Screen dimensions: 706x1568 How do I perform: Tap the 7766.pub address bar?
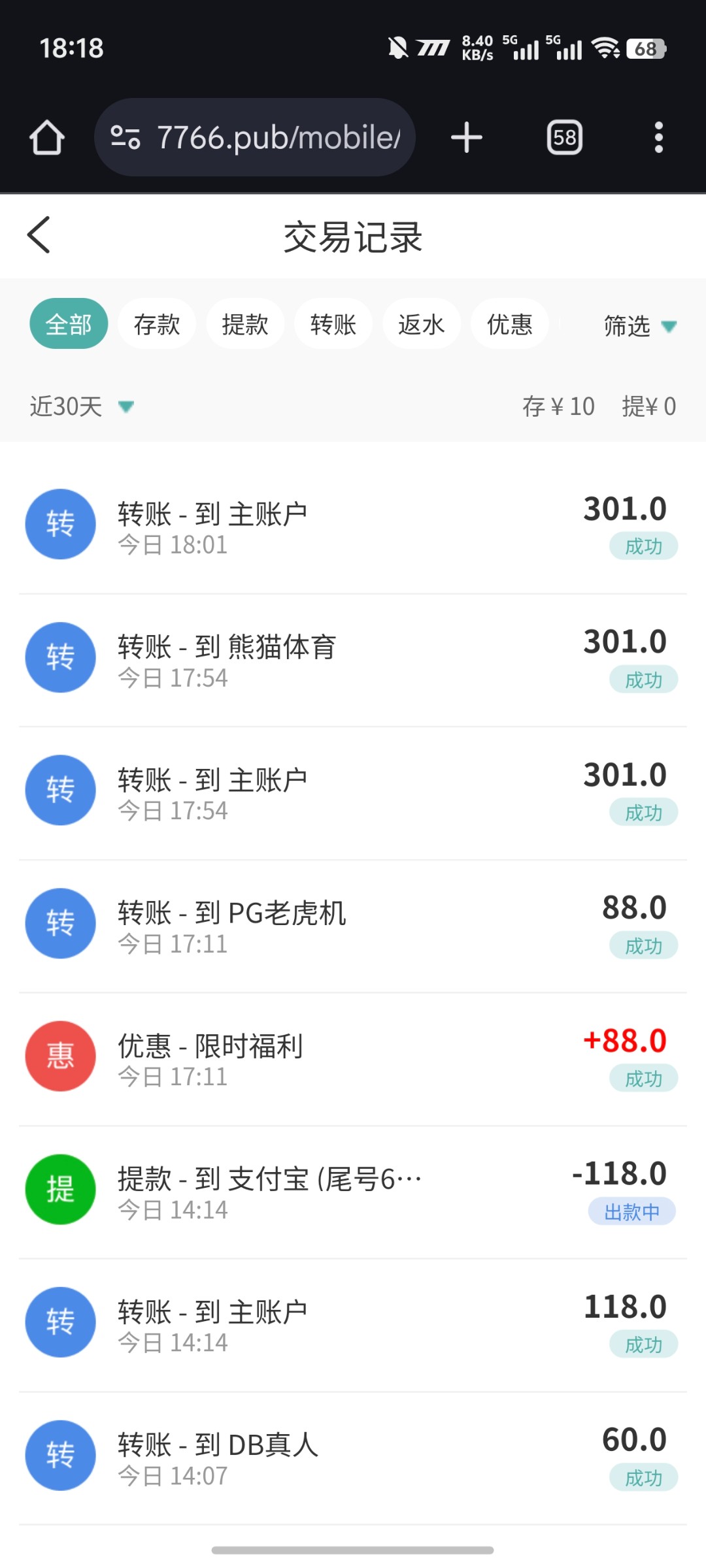pos(255,137)
